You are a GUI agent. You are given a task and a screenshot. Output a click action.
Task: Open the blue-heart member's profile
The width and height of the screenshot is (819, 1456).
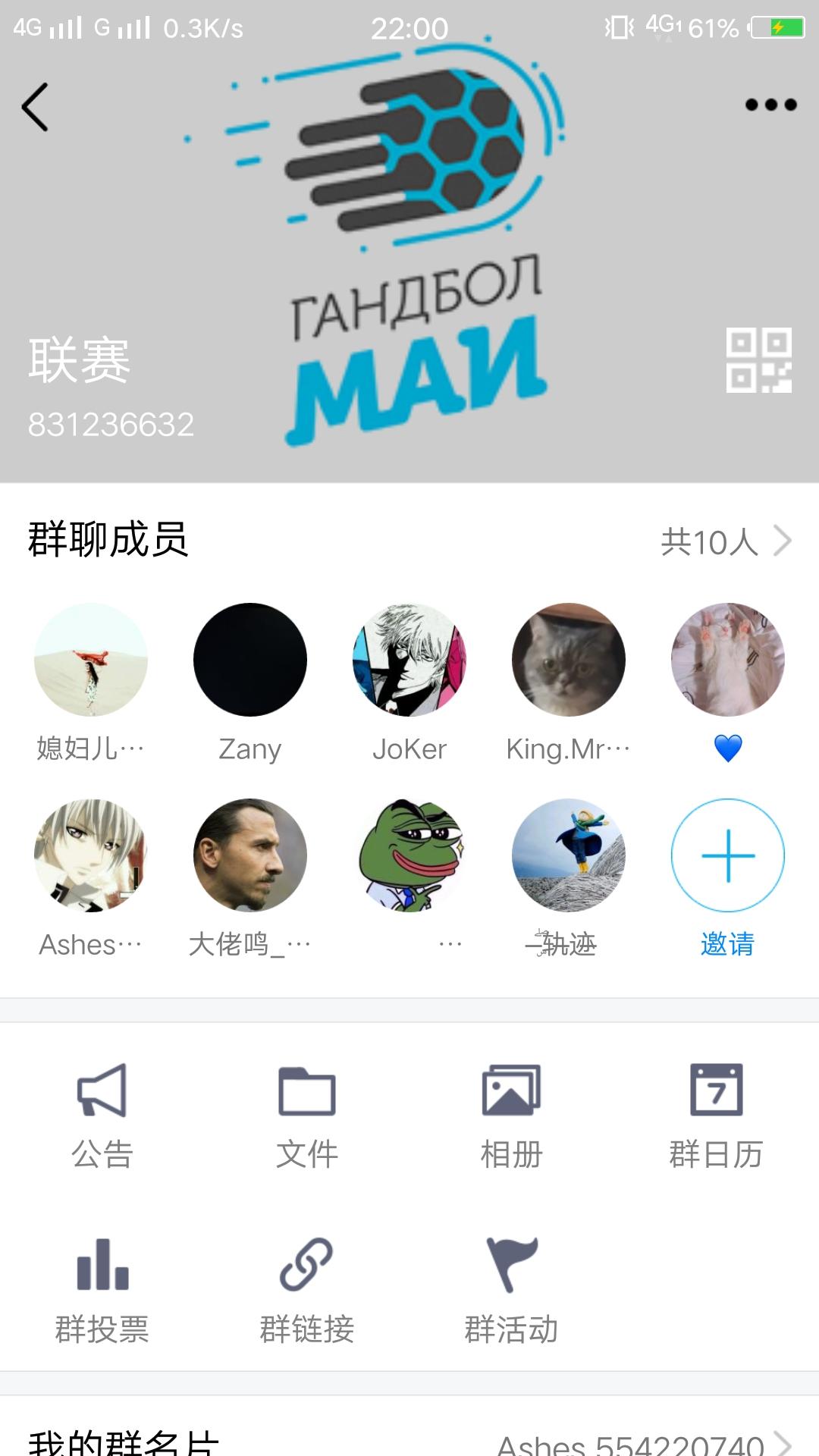pos(728,660)
